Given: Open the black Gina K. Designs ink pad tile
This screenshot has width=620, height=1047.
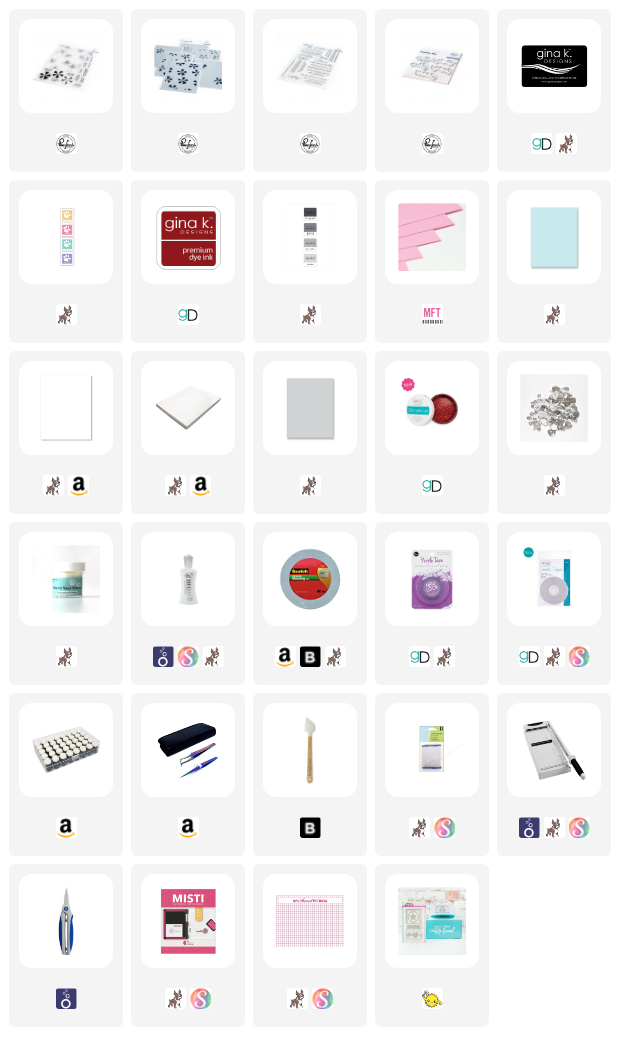Looking at the screenshot, I should coord(553,66).
